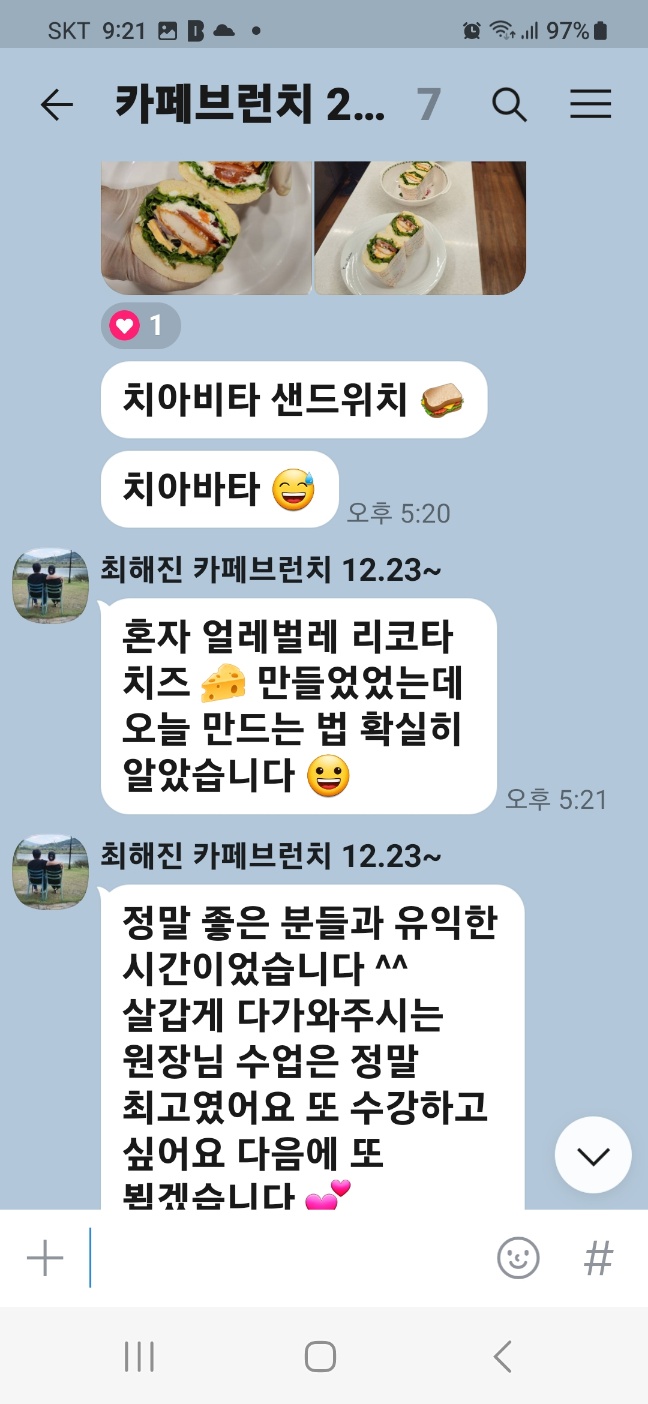Go to the system home screen
648x1404 pixels.
click(x=320, y=1356)
